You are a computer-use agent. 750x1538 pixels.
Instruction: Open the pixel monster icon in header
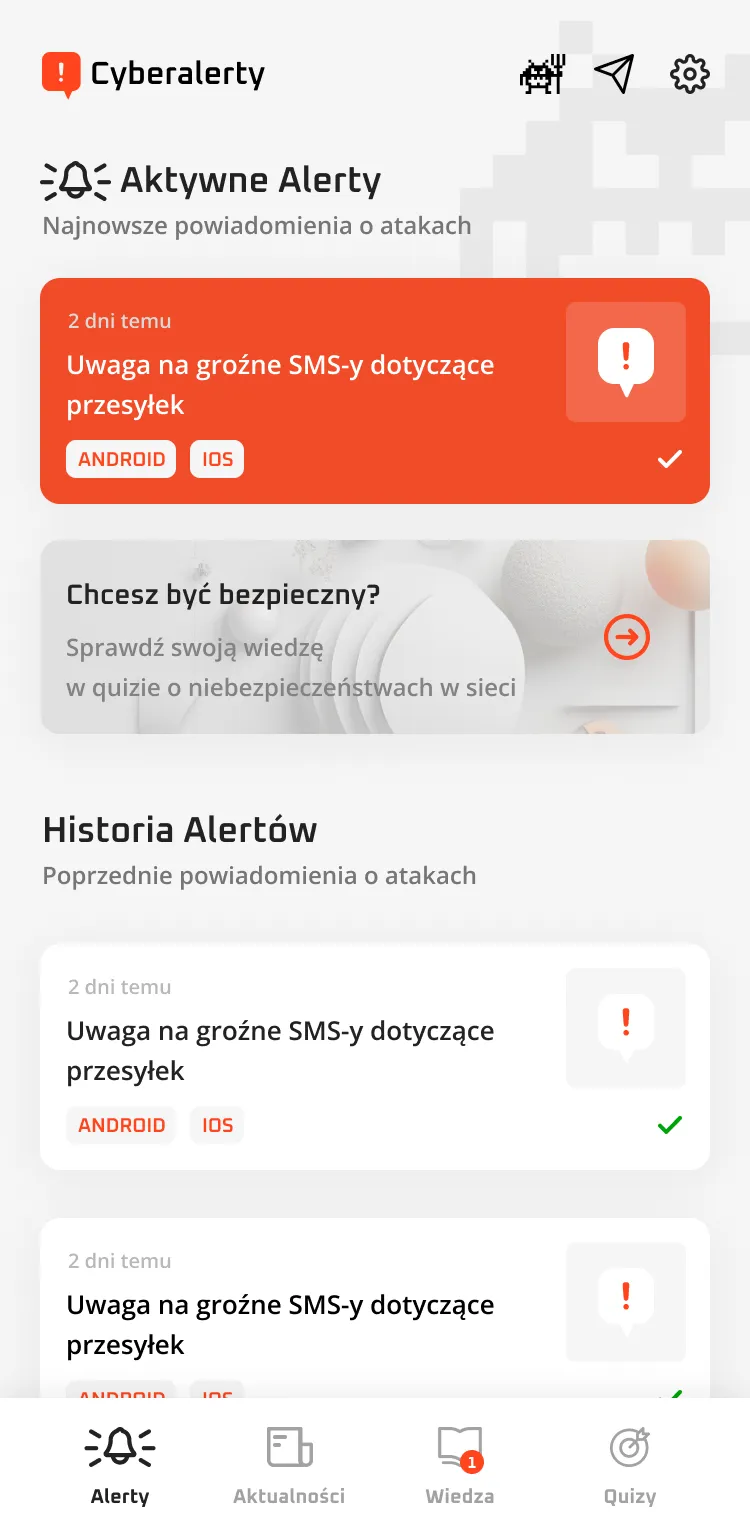[543, 74]
